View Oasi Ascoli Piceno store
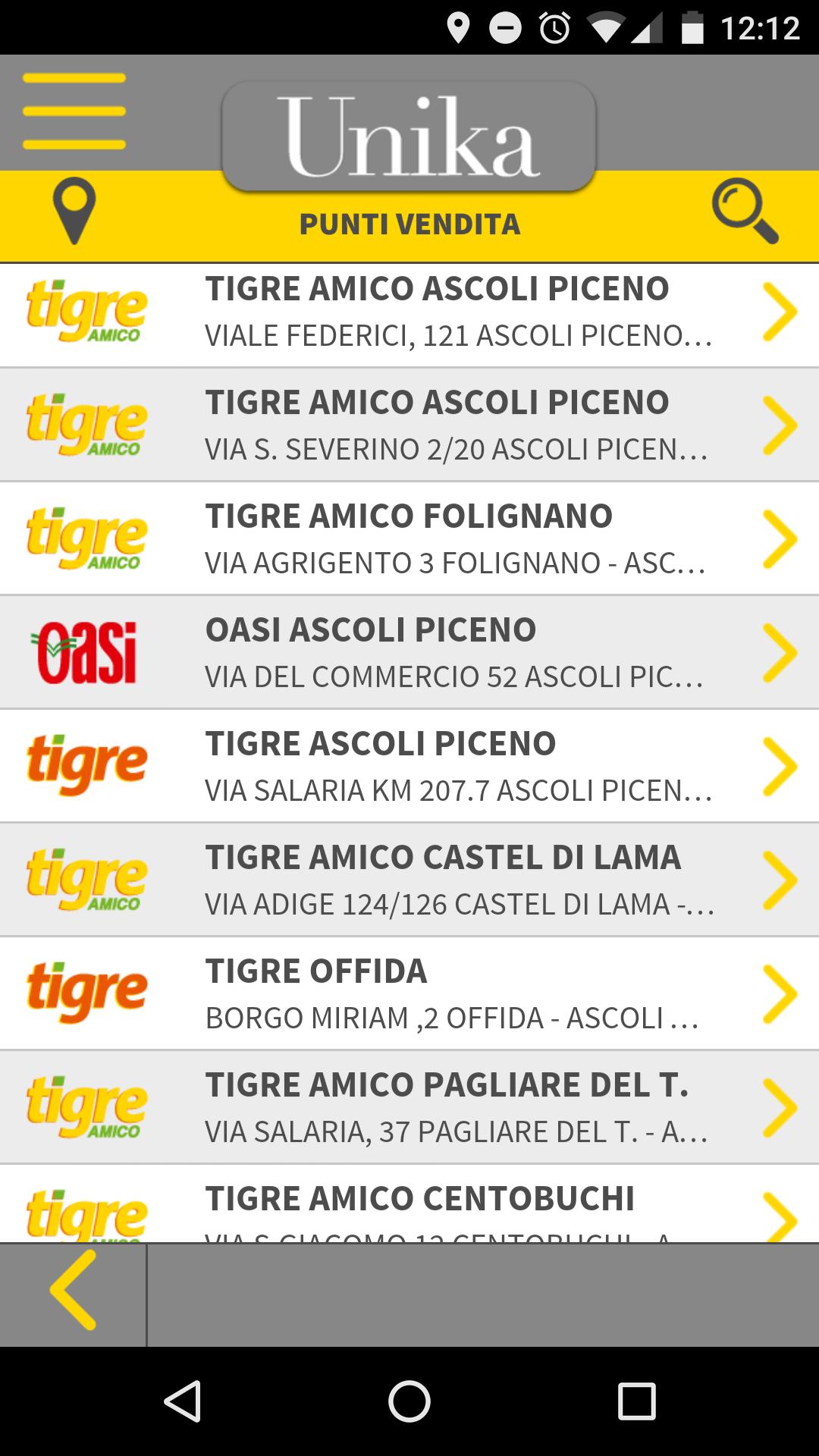This screenshot has width=819, height=1456. tap(409, 653)
